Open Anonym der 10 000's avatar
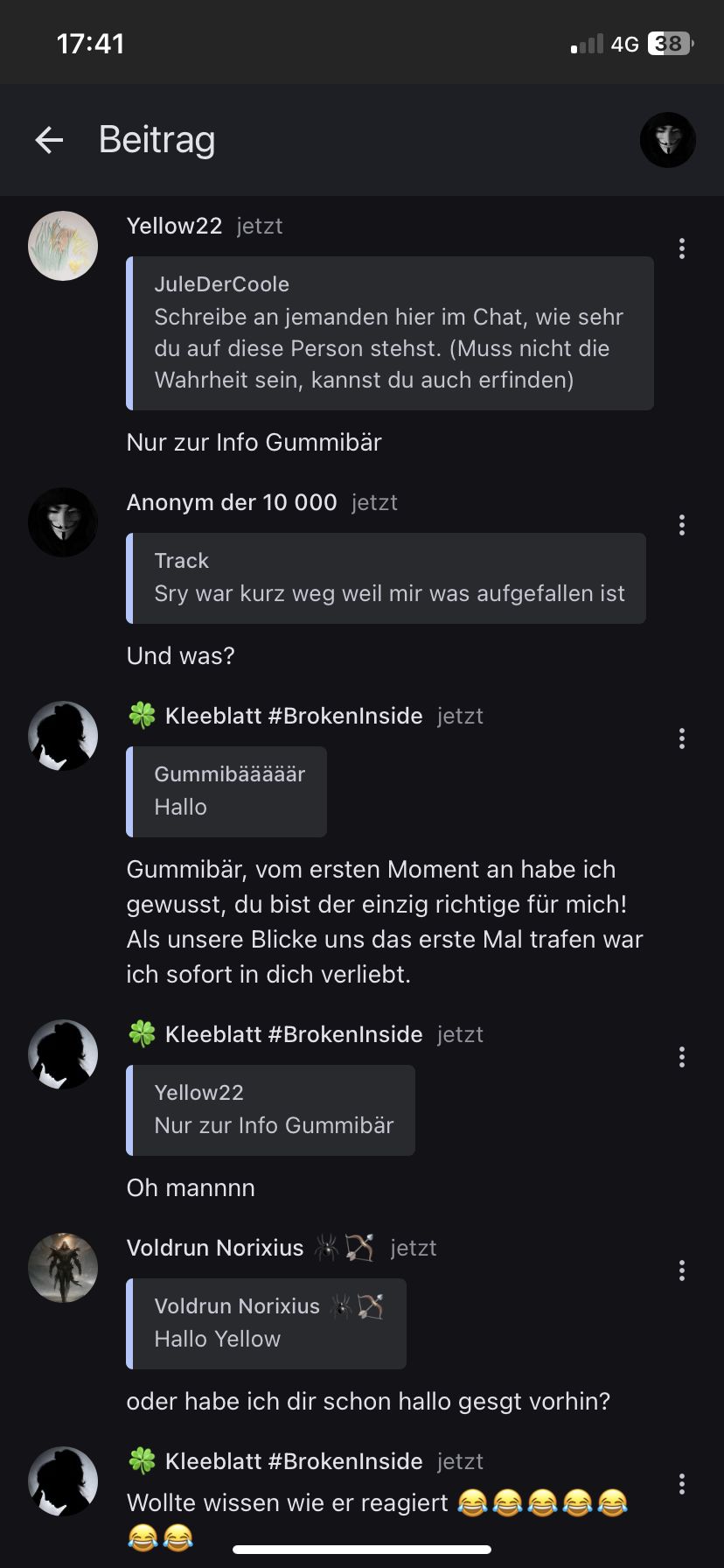Viewport: 724px width, 1568px height. pyautogui.click(x=63, y=522)
